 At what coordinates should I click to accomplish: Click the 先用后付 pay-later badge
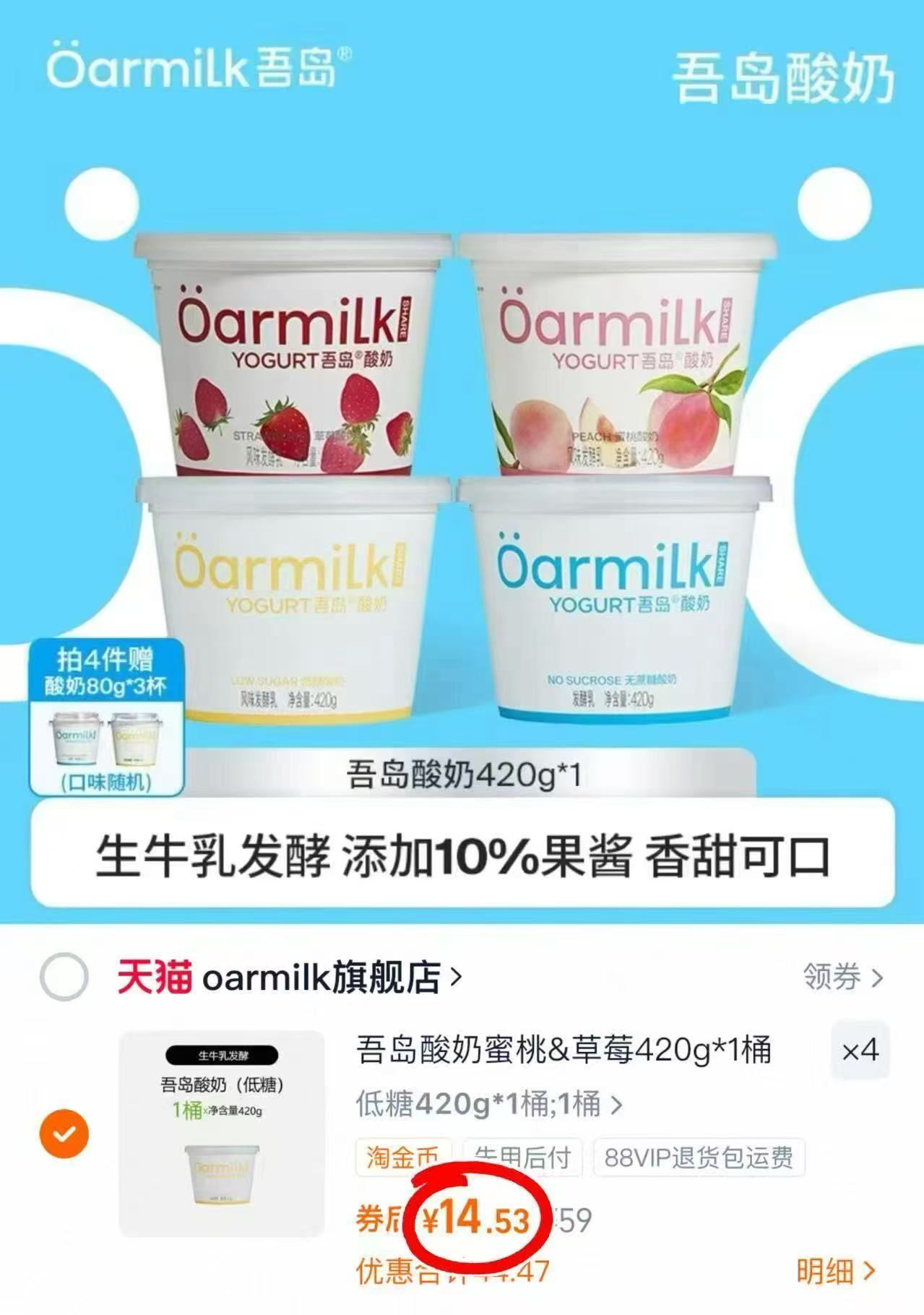click(x=524, y=1155)
